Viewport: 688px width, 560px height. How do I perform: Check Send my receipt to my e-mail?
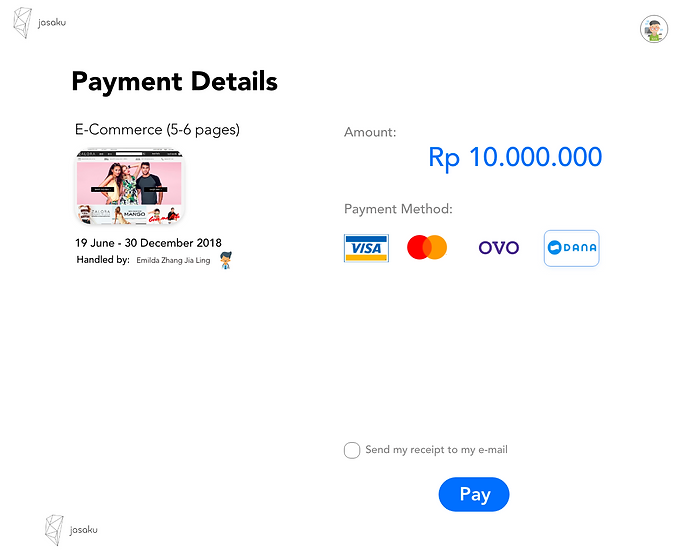click(352, 450)
